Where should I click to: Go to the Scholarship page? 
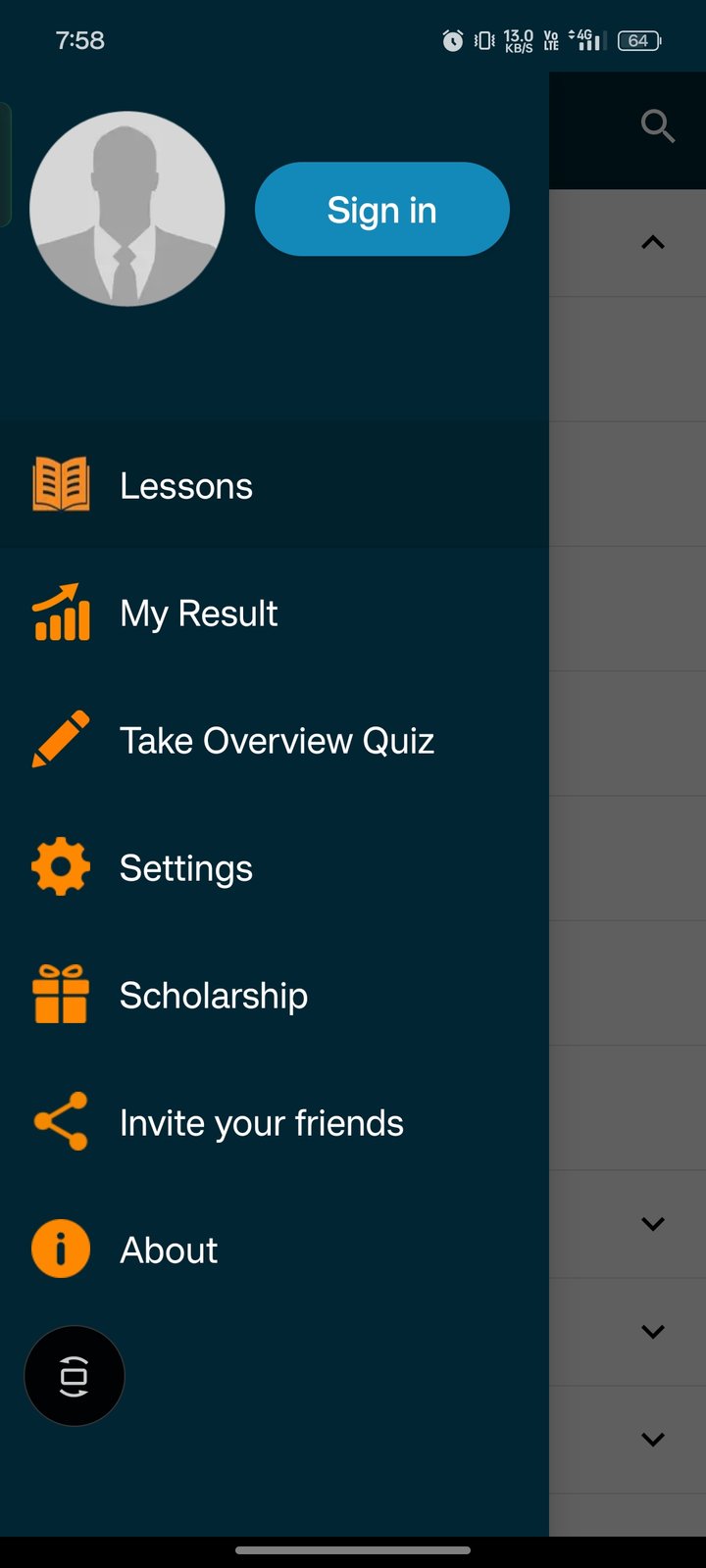tap(214, 996)
